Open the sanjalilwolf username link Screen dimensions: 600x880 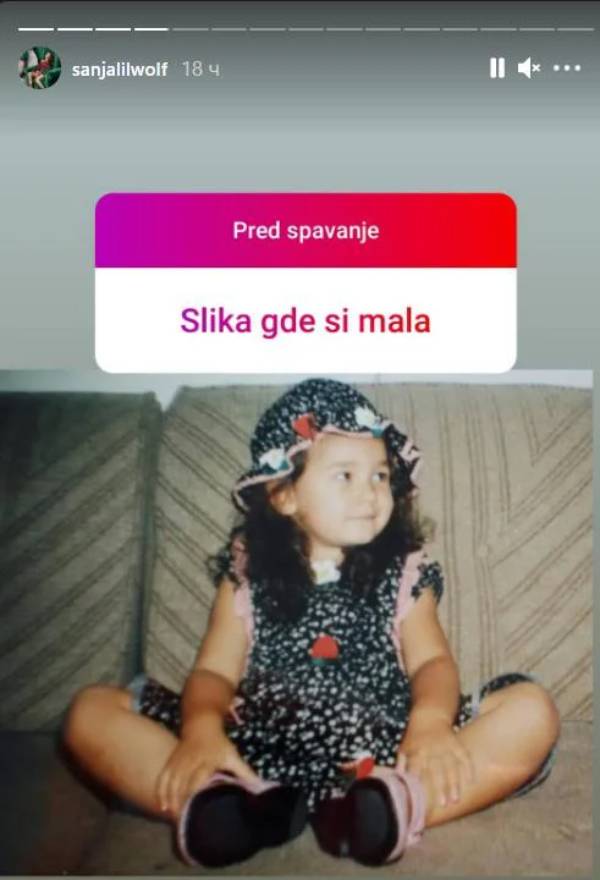tap(120, 69)
